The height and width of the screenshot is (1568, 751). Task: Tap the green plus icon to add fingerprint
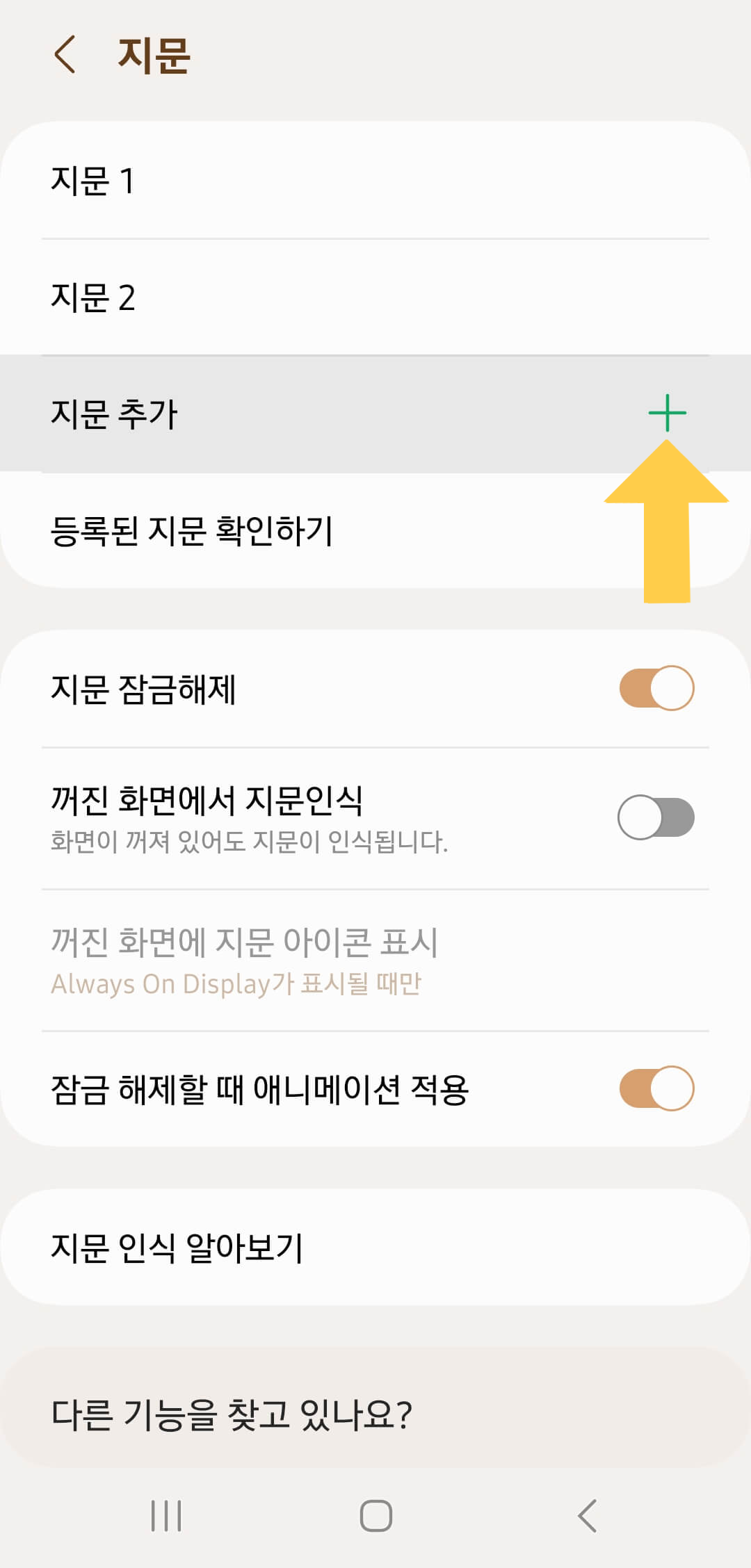click(x=667, y=413)
